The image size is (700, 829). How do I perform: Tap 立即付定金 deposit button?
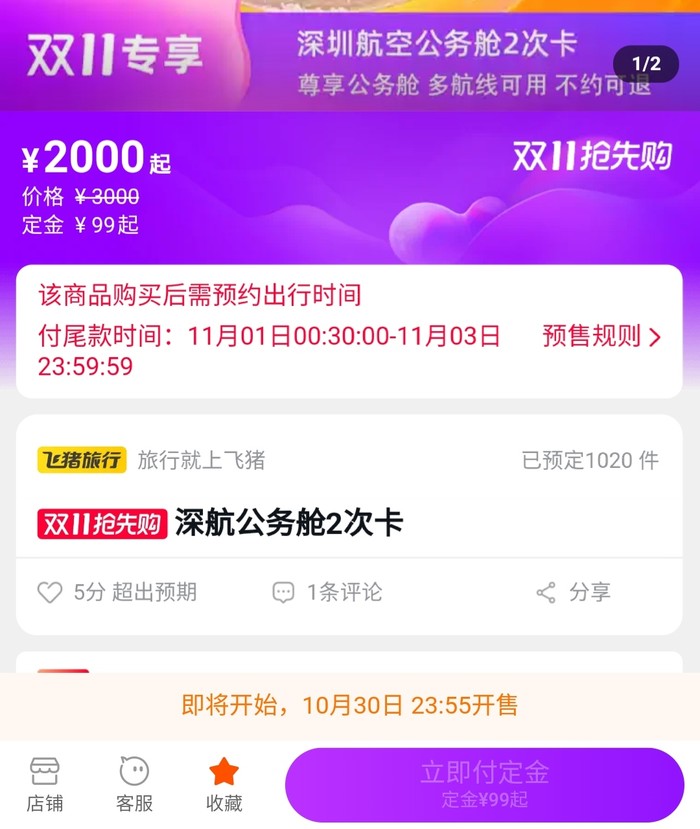pyautogui.click(x=485, y=784)
